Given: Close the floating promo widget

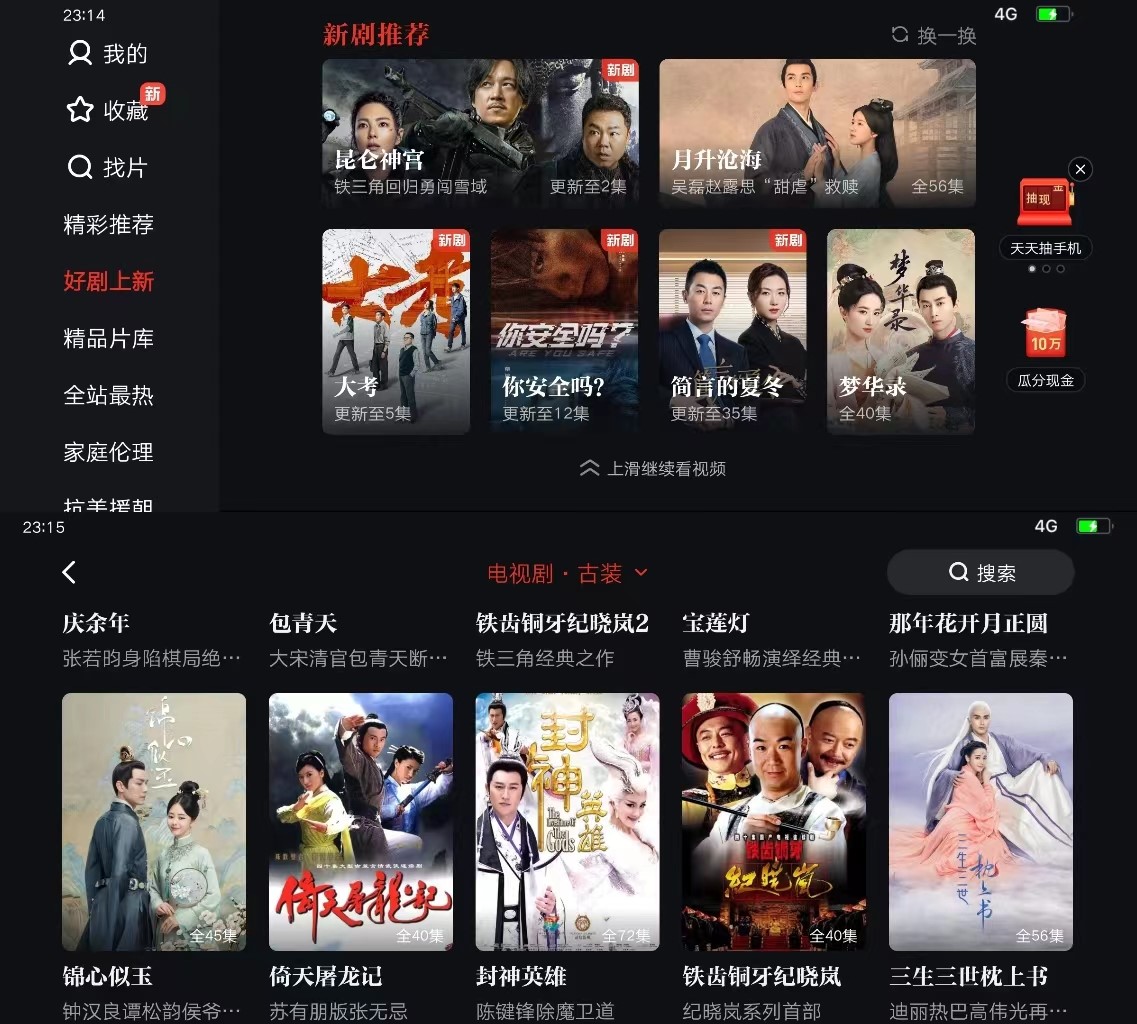Looking at the screenshot, I should pyautogui.click(x=1080, y=170).
